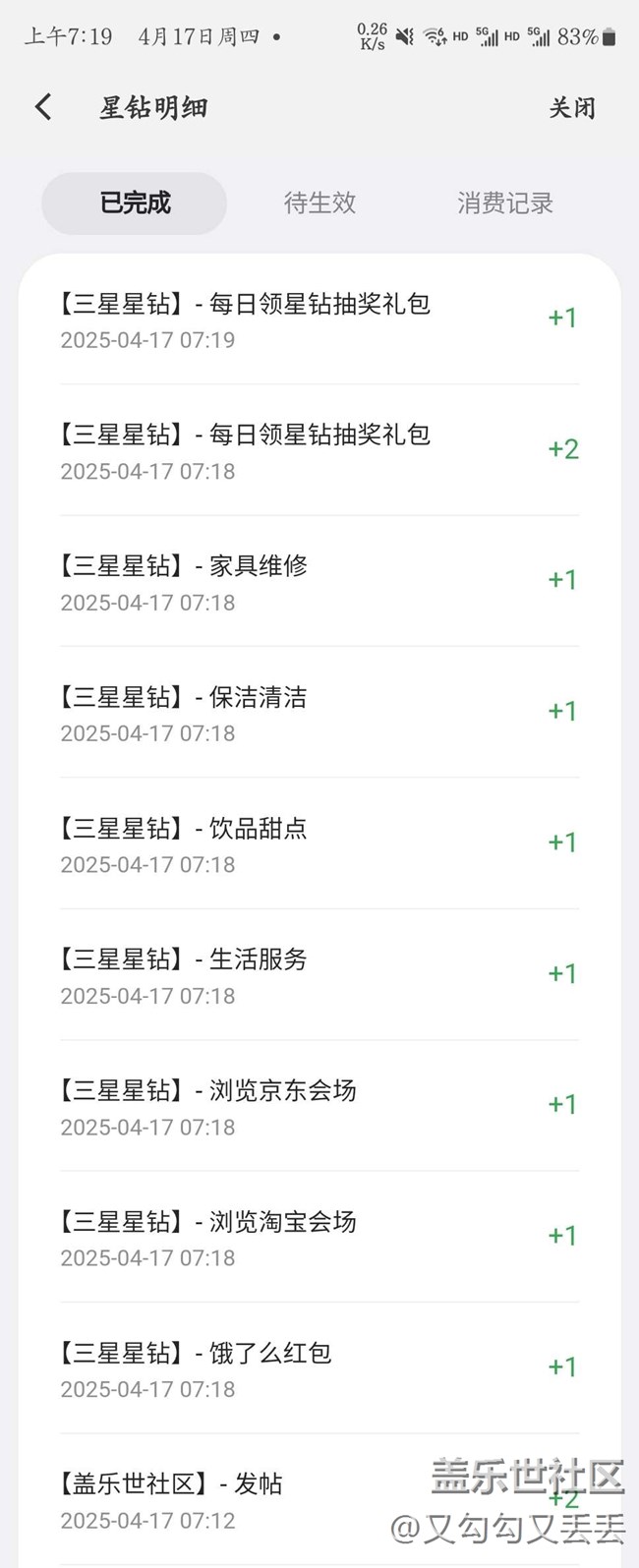Go back using the arrow icon

[x=43, y=107]
